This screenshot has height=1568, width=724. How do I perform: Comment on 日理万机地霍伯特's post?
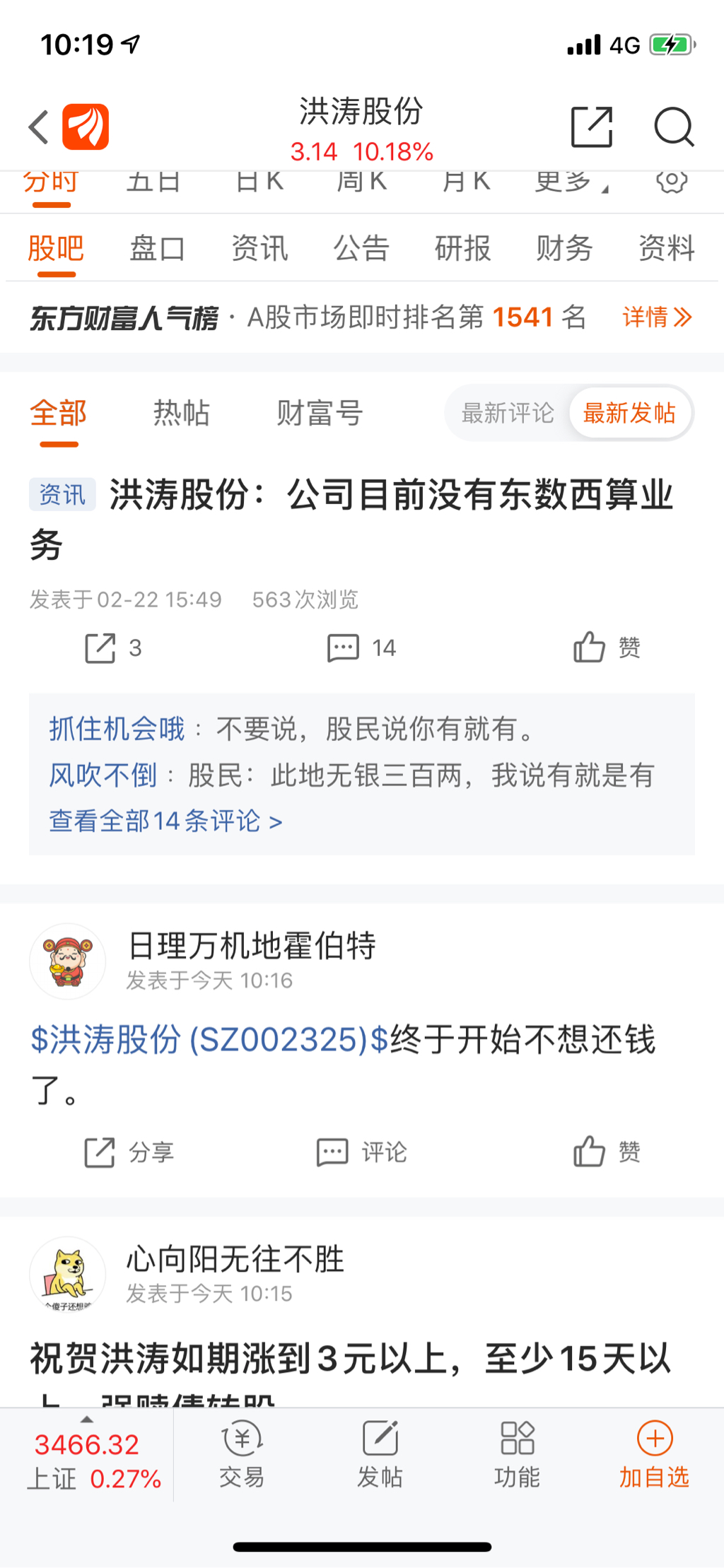pyautogui.click(x=361, y=1152)
